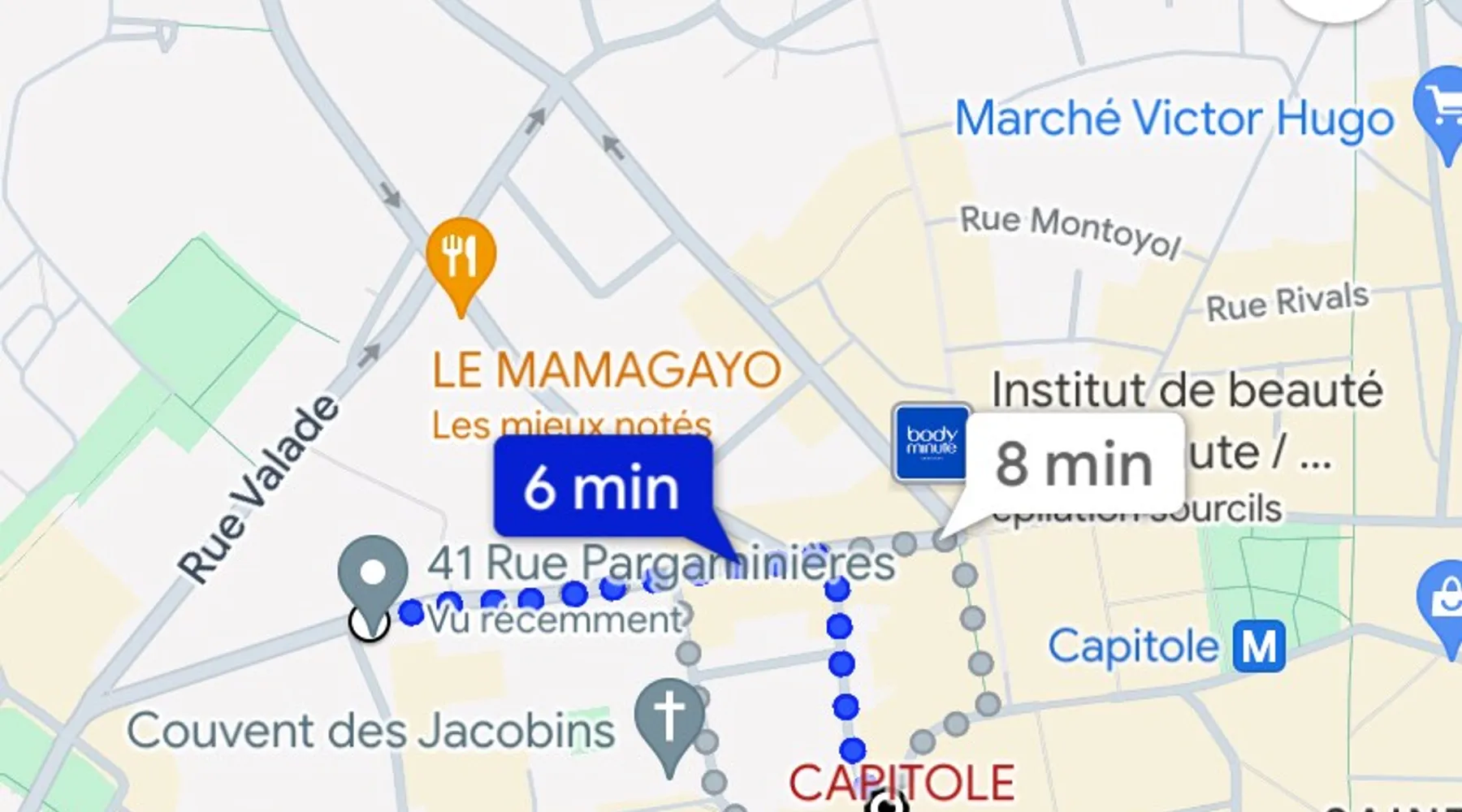
Task: Tap the 6 min route label
Action: tap(602, 487)
